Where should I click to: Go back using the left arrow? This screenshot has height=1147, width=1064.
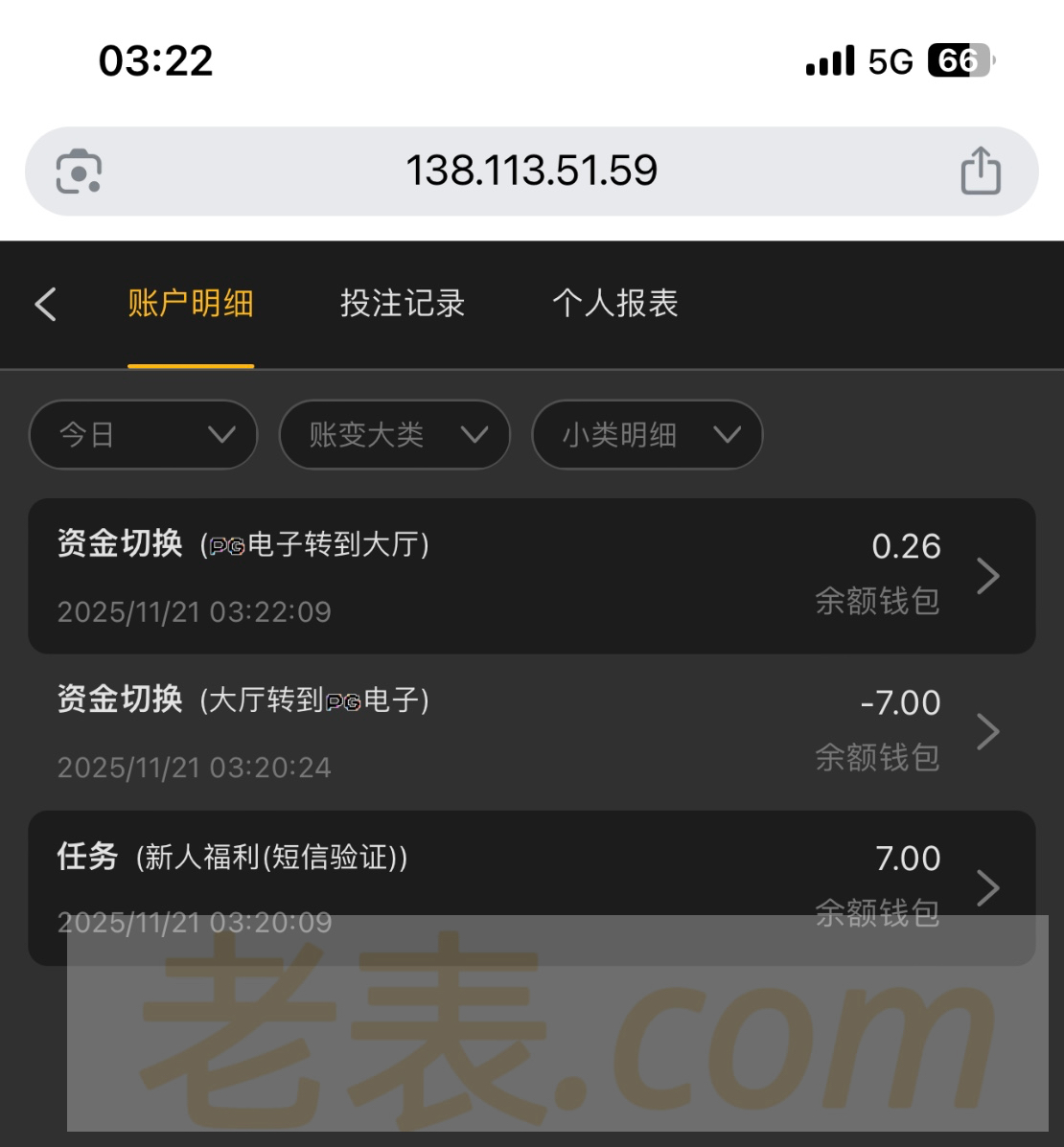pyautogui.click(x=46, y=305)
